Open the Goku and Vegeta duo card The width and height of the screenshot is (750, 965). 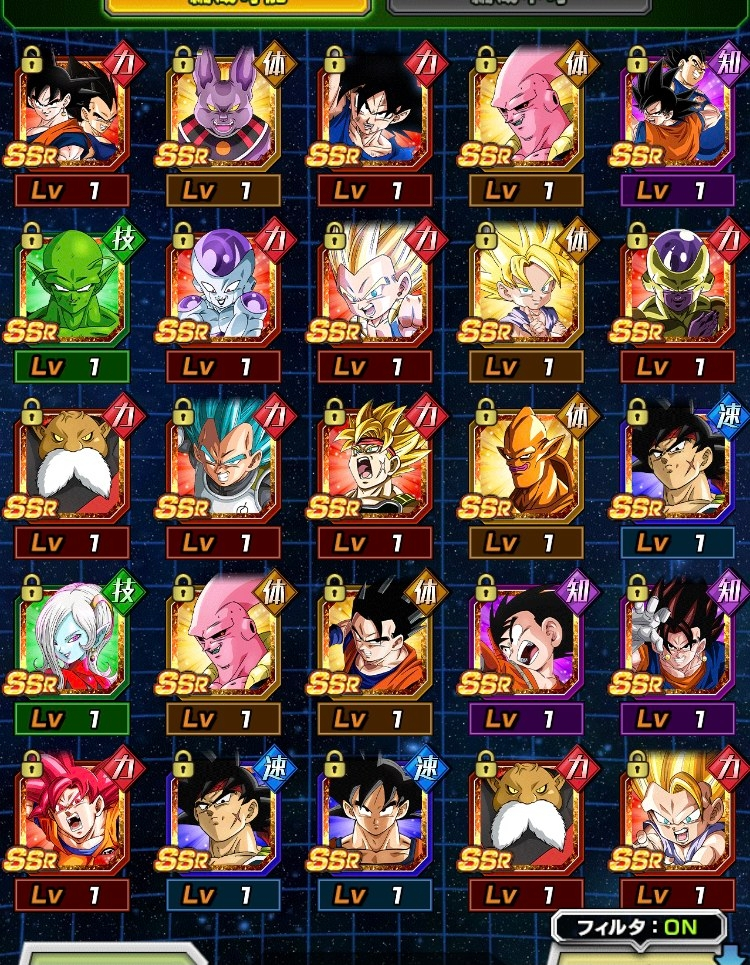(72, 112)
